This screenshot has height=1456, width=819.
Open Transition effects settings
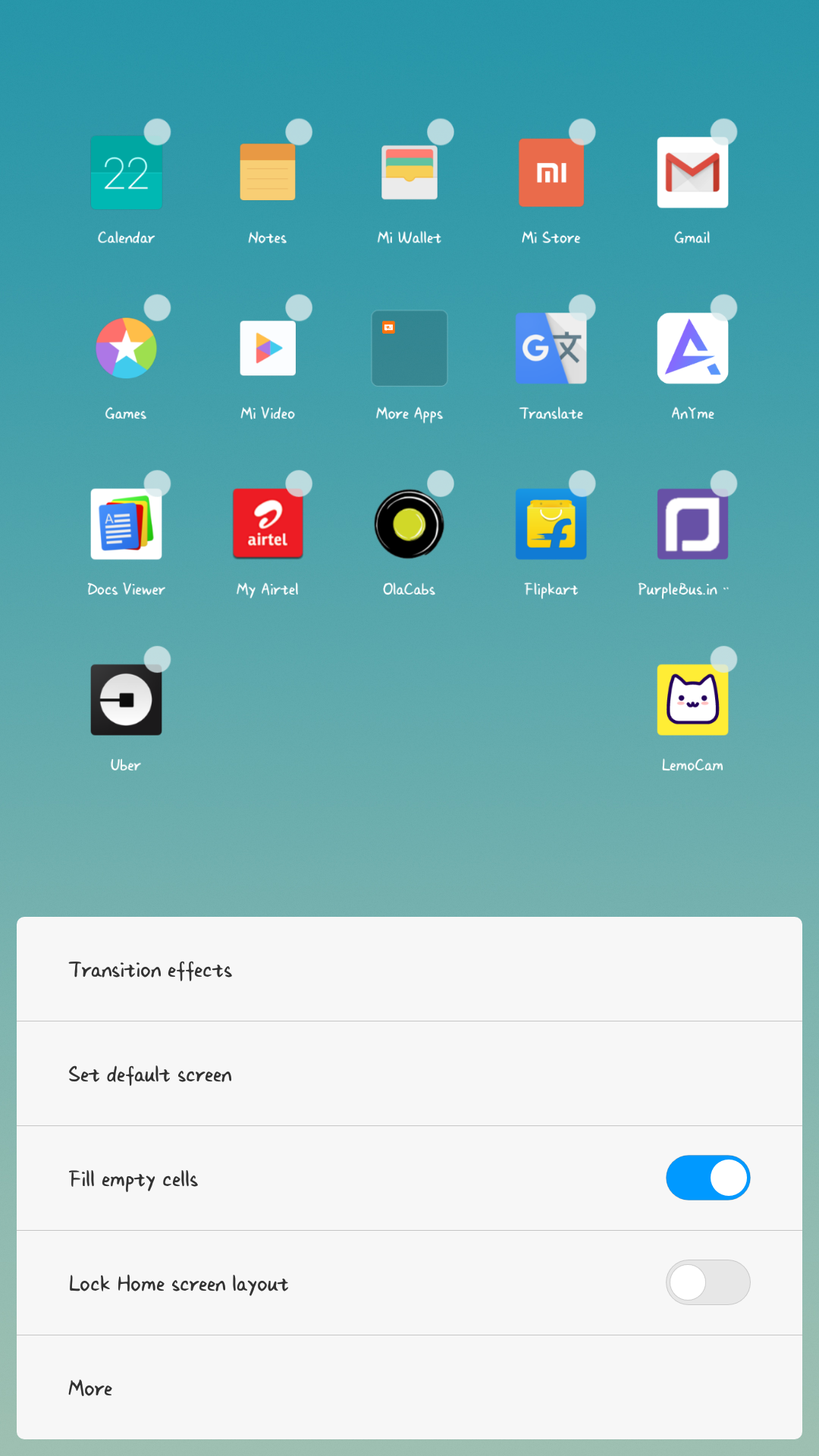tap(409, 969)
